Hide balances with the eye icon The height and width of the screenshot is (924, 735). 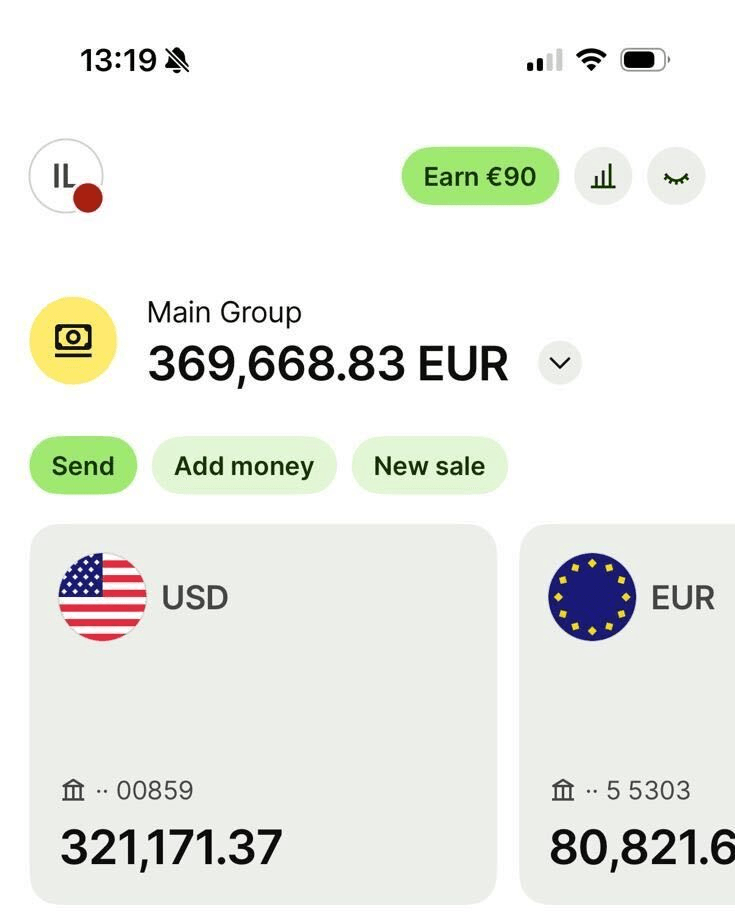[676, 177]
